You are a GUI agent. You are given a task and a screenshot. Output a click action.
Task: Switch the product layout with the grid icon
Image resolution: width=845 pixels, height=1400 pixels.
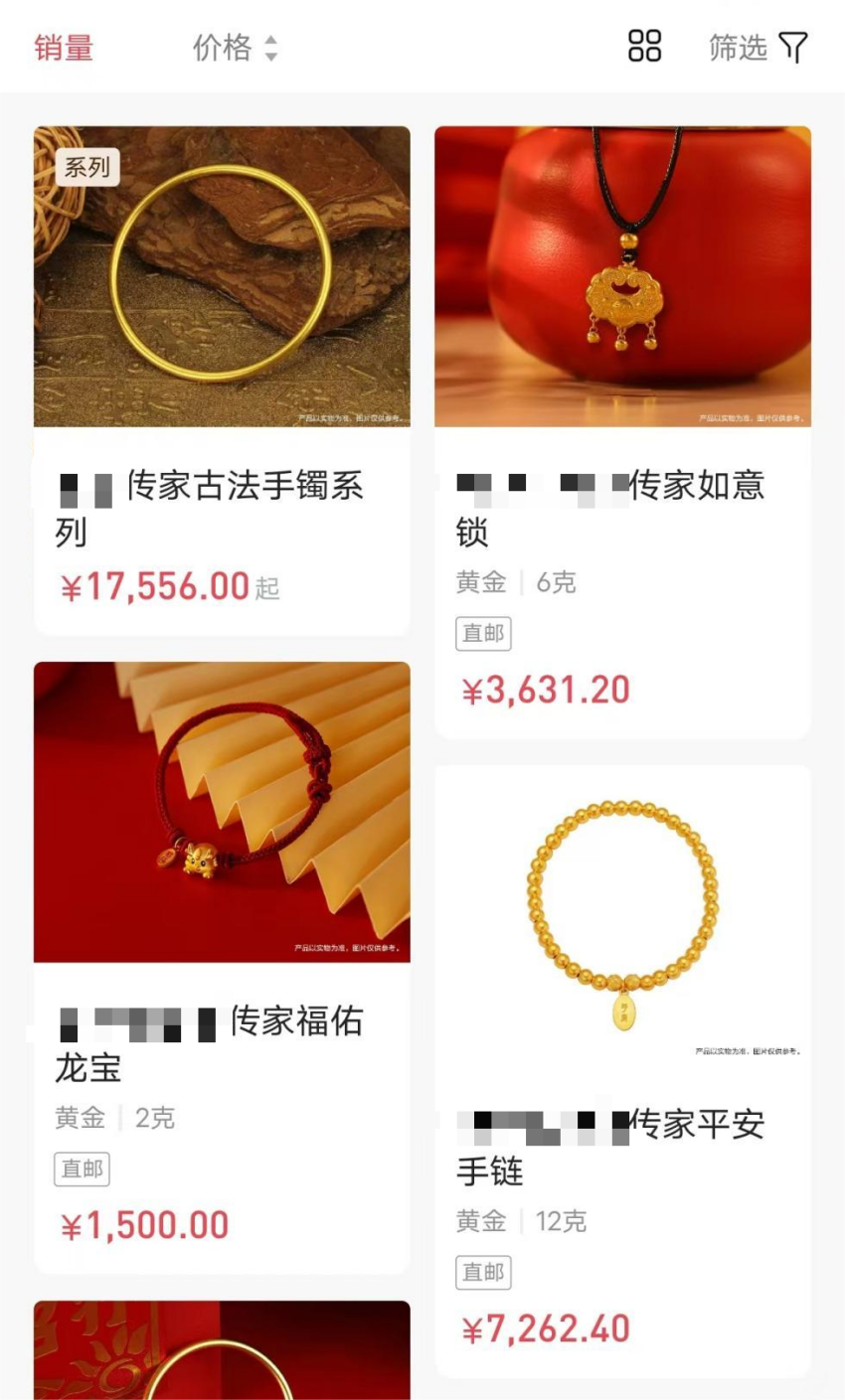pyautogui.click(x=644, y=47)
